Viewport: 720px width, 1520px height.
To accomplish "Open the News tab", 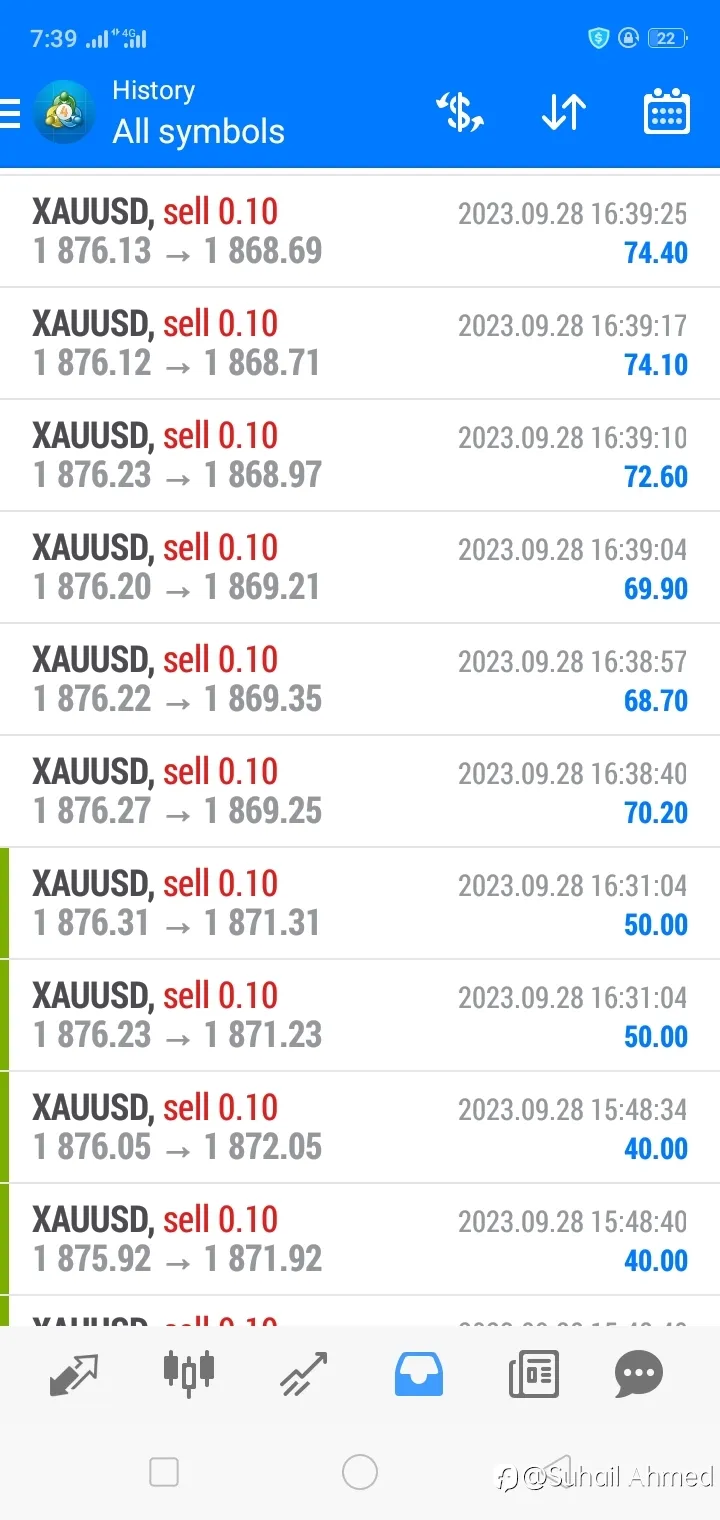I will [x=533, y=1374].
